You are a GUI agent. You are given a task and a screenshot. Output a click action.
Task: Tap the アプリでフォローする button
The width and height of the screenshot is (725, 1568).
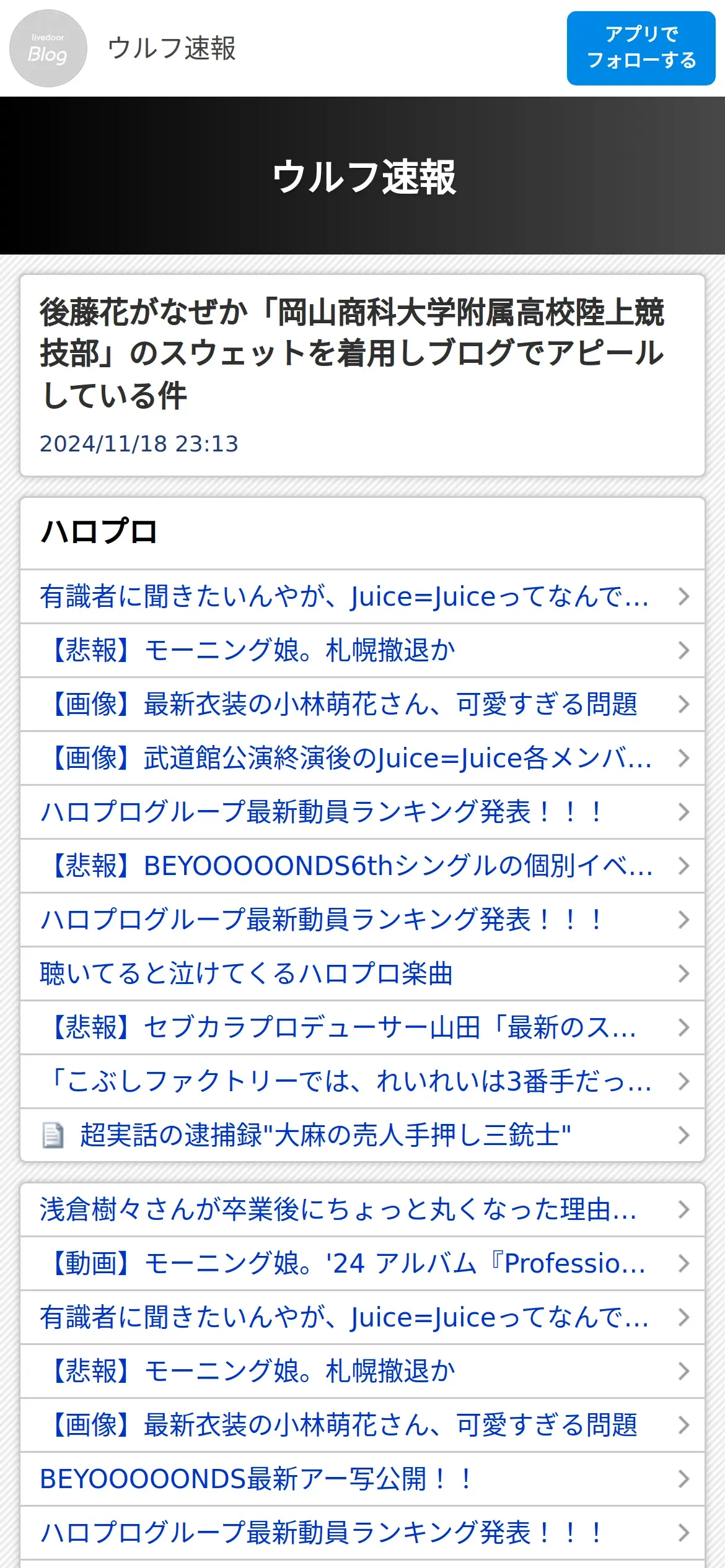(x=641, y=48)
